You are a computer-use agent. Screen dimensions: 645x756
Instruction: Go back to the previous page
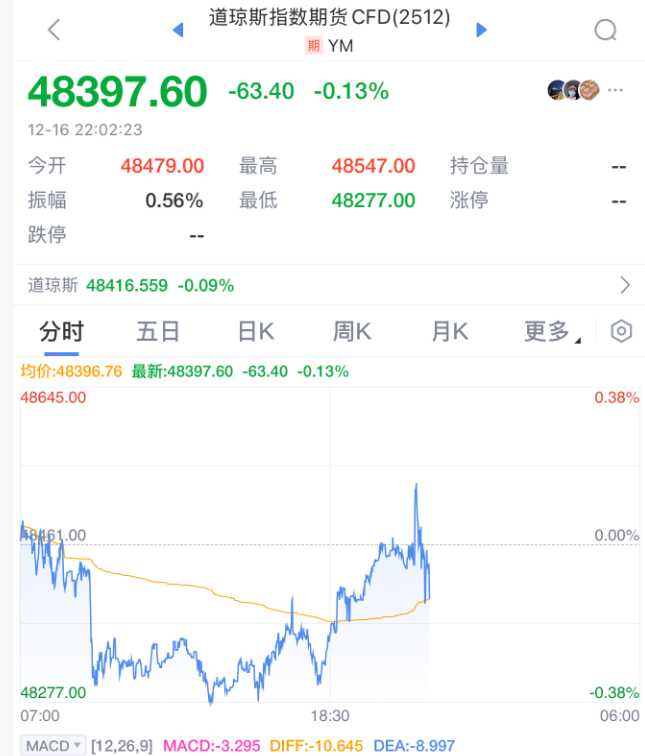pos(54,30)
